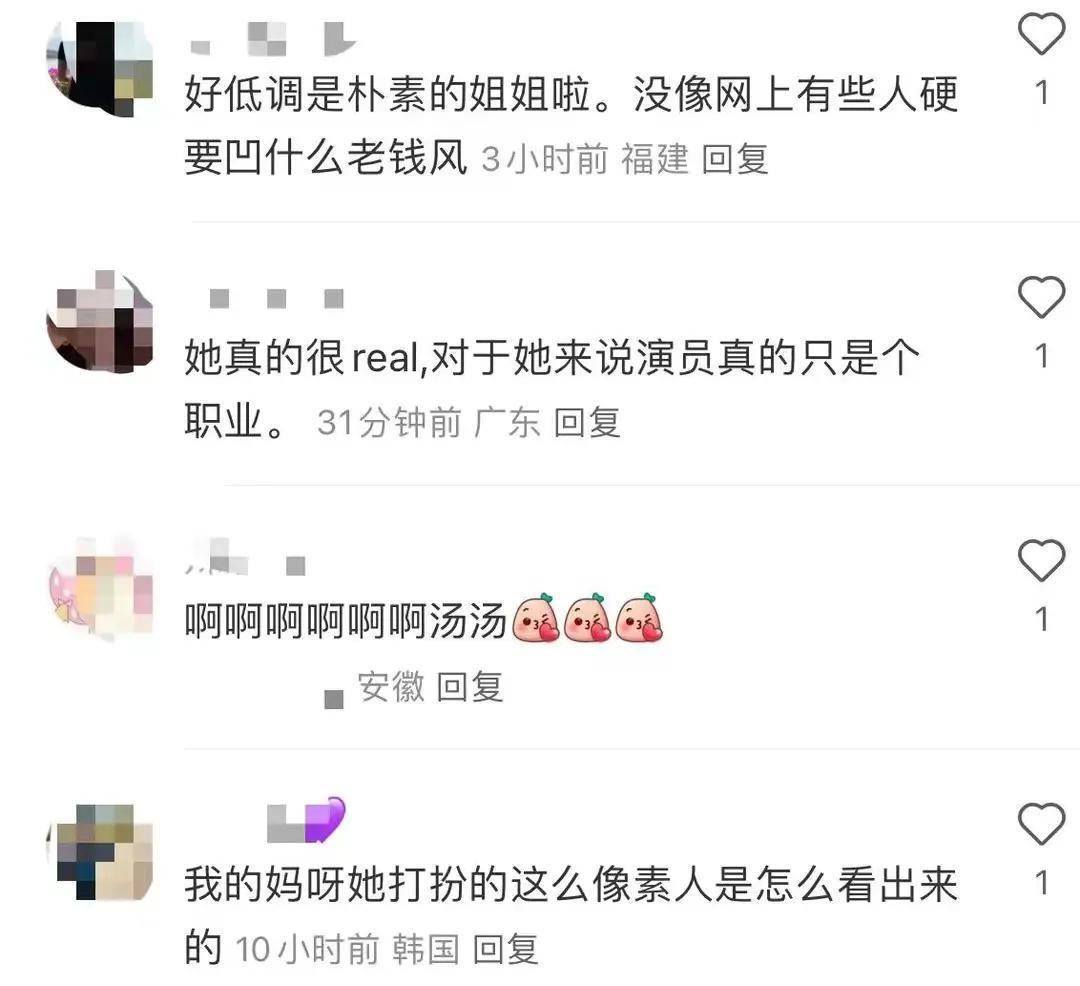Reply to the comment from 安徽
This screenshot has height=986, width=1080.
point(470,687)
